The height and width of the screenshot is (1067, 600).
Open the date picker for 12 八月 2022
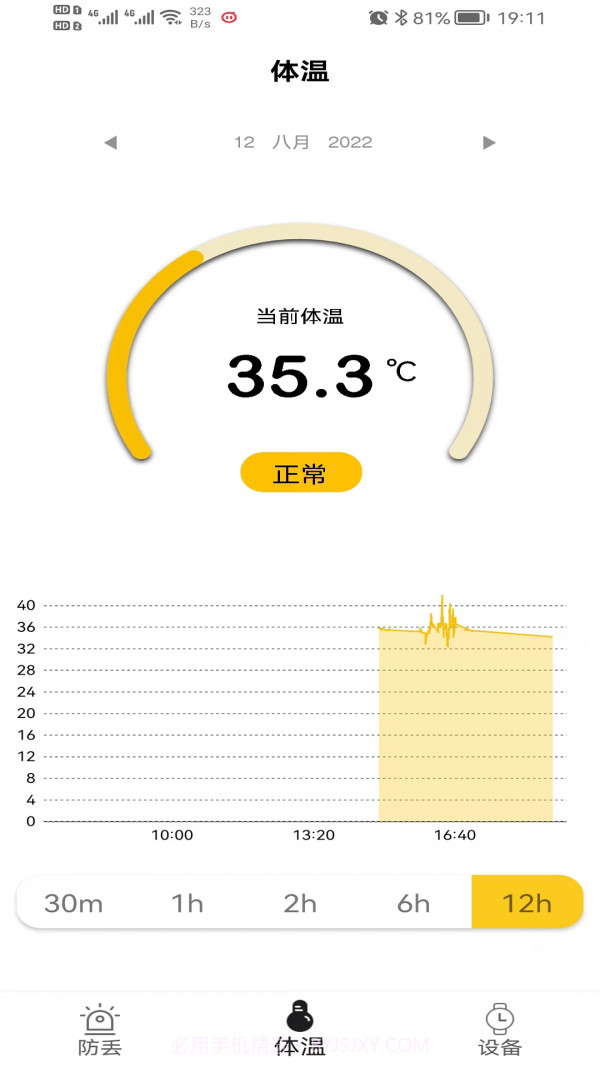303,143
